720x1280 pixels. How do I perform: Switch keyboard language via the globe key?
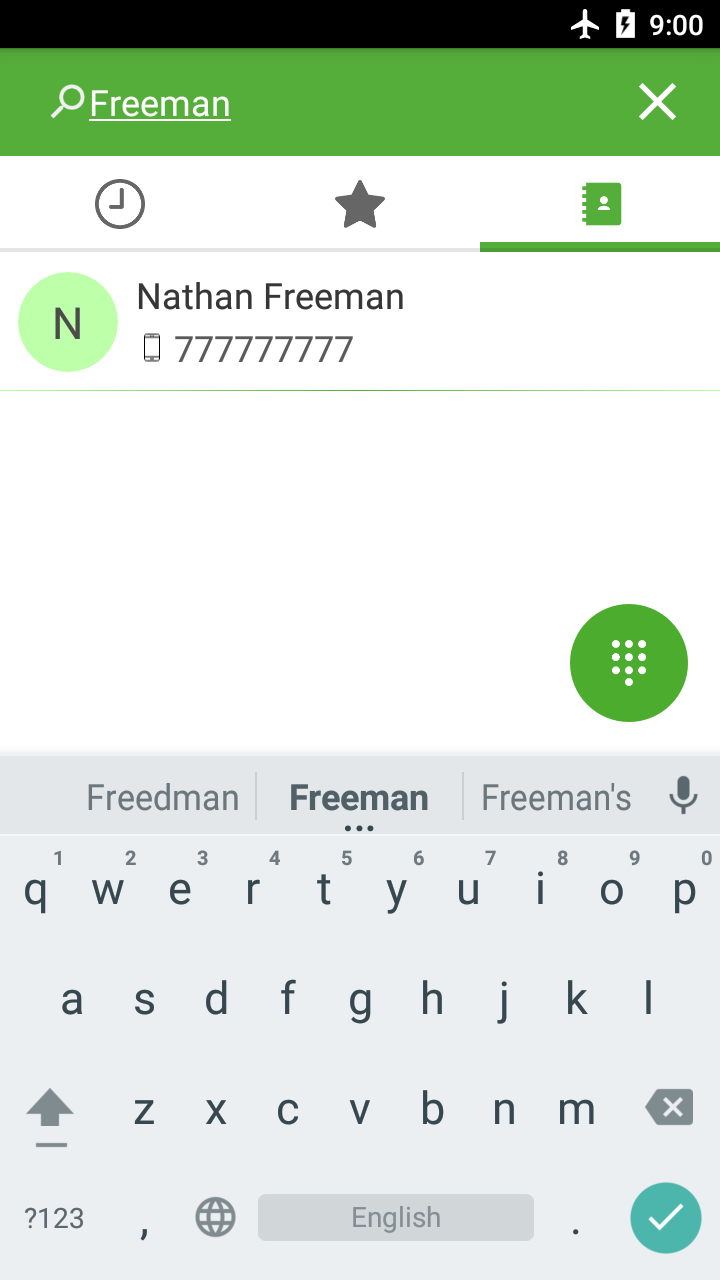(215, 1217)
